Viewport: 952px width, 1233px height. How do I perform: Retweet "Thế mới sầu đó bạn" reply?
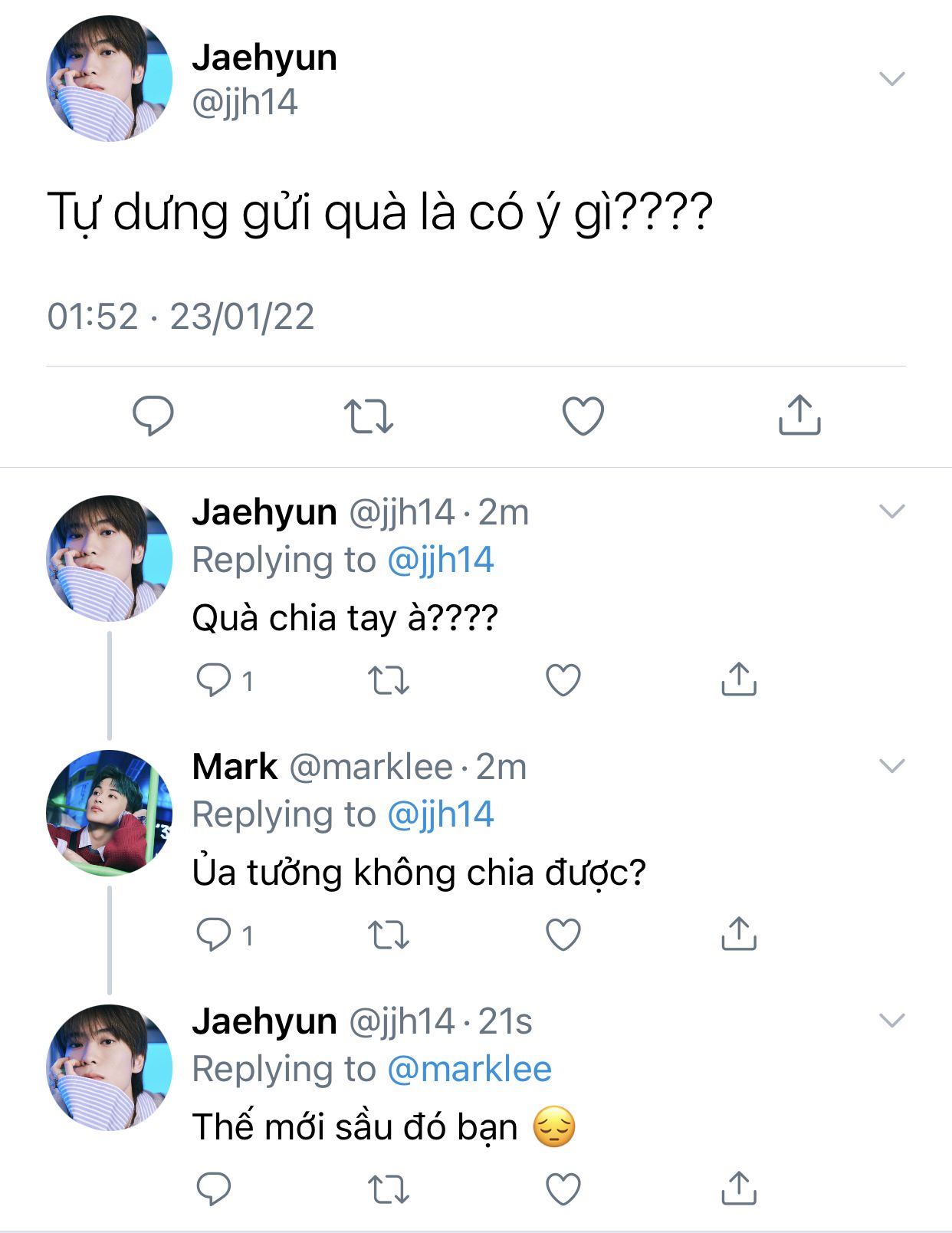pyautogui.click(x=389, y=1189)
